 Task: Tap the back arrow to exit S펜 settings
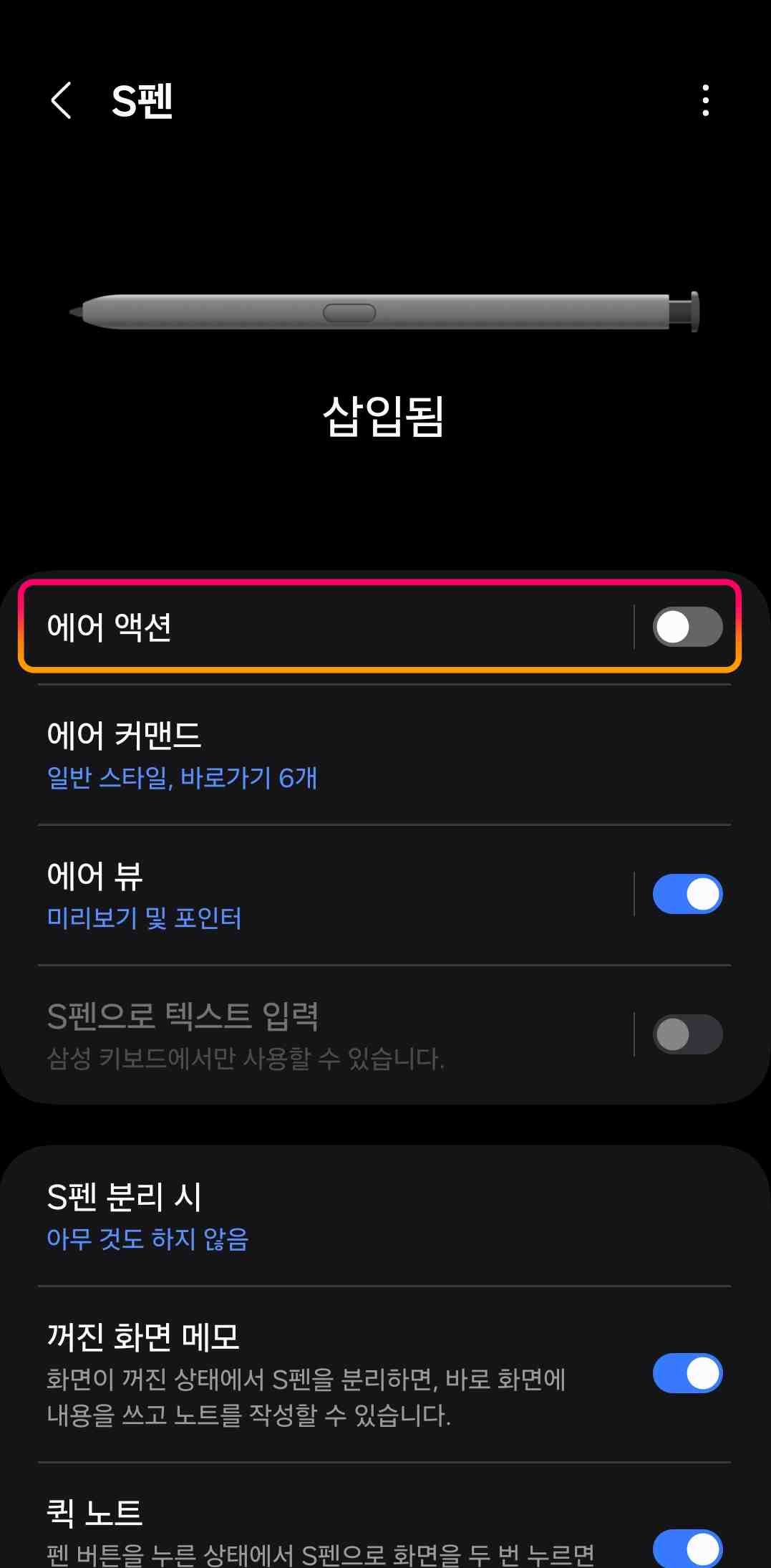click(60, 101)
